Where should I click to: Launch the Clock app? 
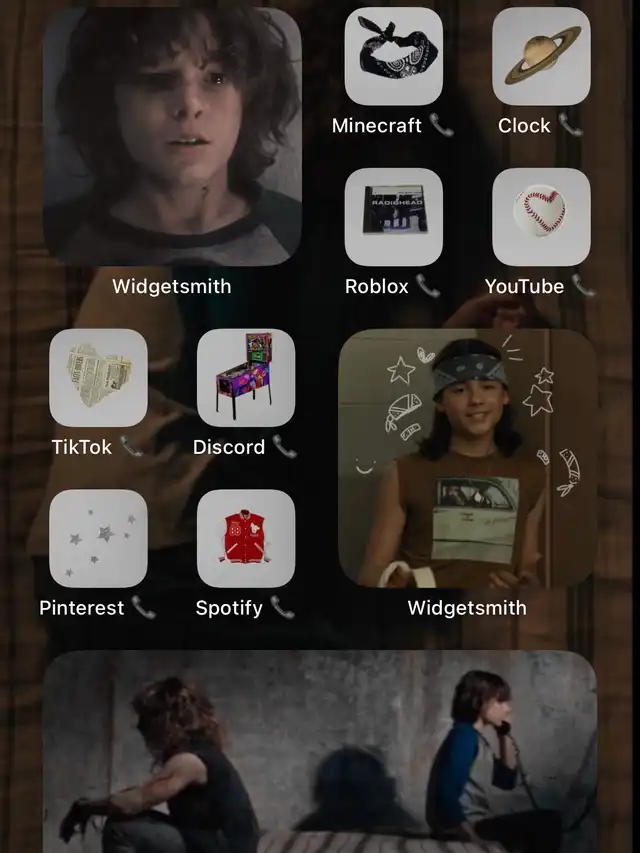(541, 56)
